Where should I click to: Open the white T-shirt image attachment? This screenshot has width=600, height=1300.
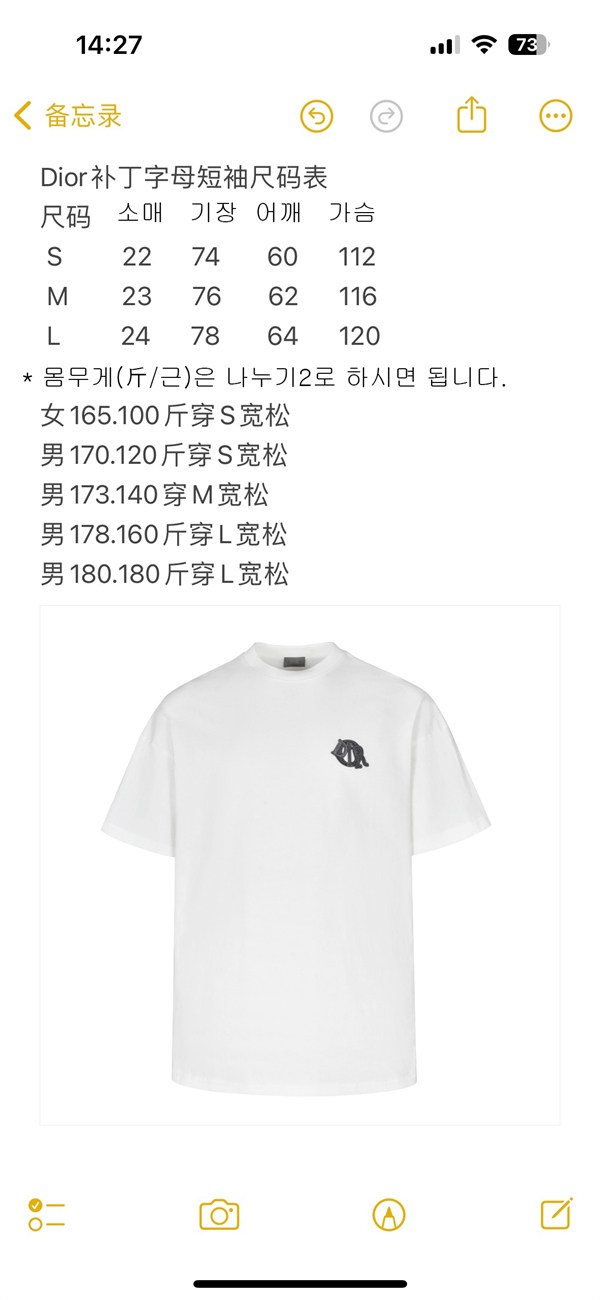click(x=300, y=865)
